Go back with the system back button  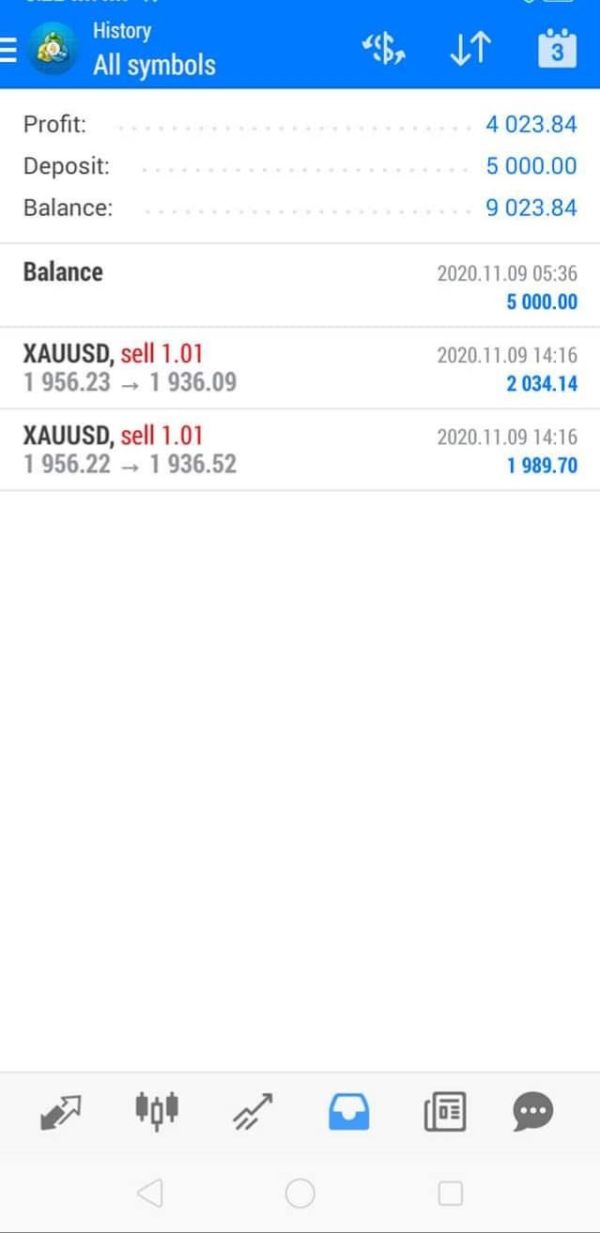click(x=150, y=1193)
